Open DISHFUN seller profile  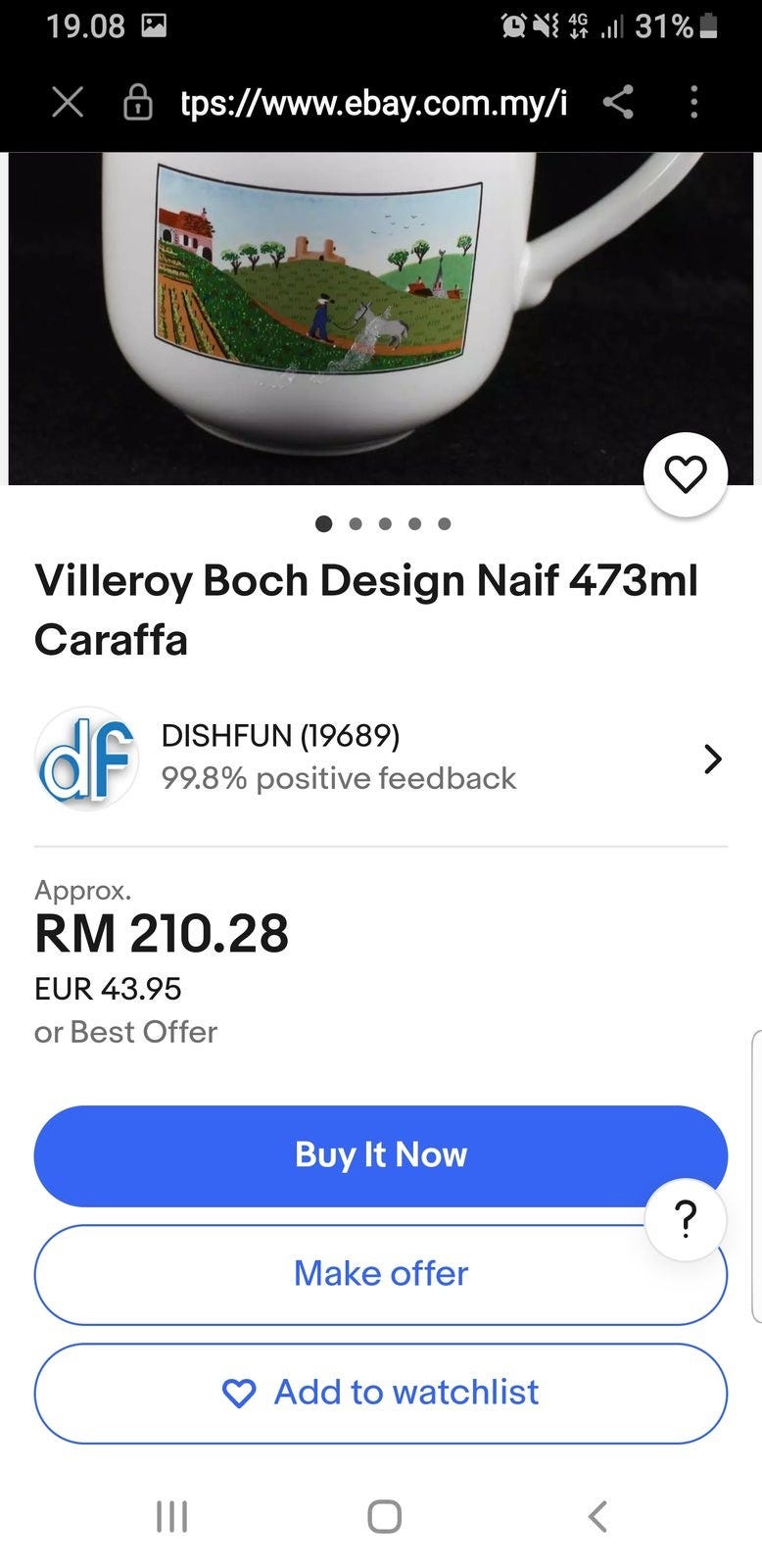point(380,758)
